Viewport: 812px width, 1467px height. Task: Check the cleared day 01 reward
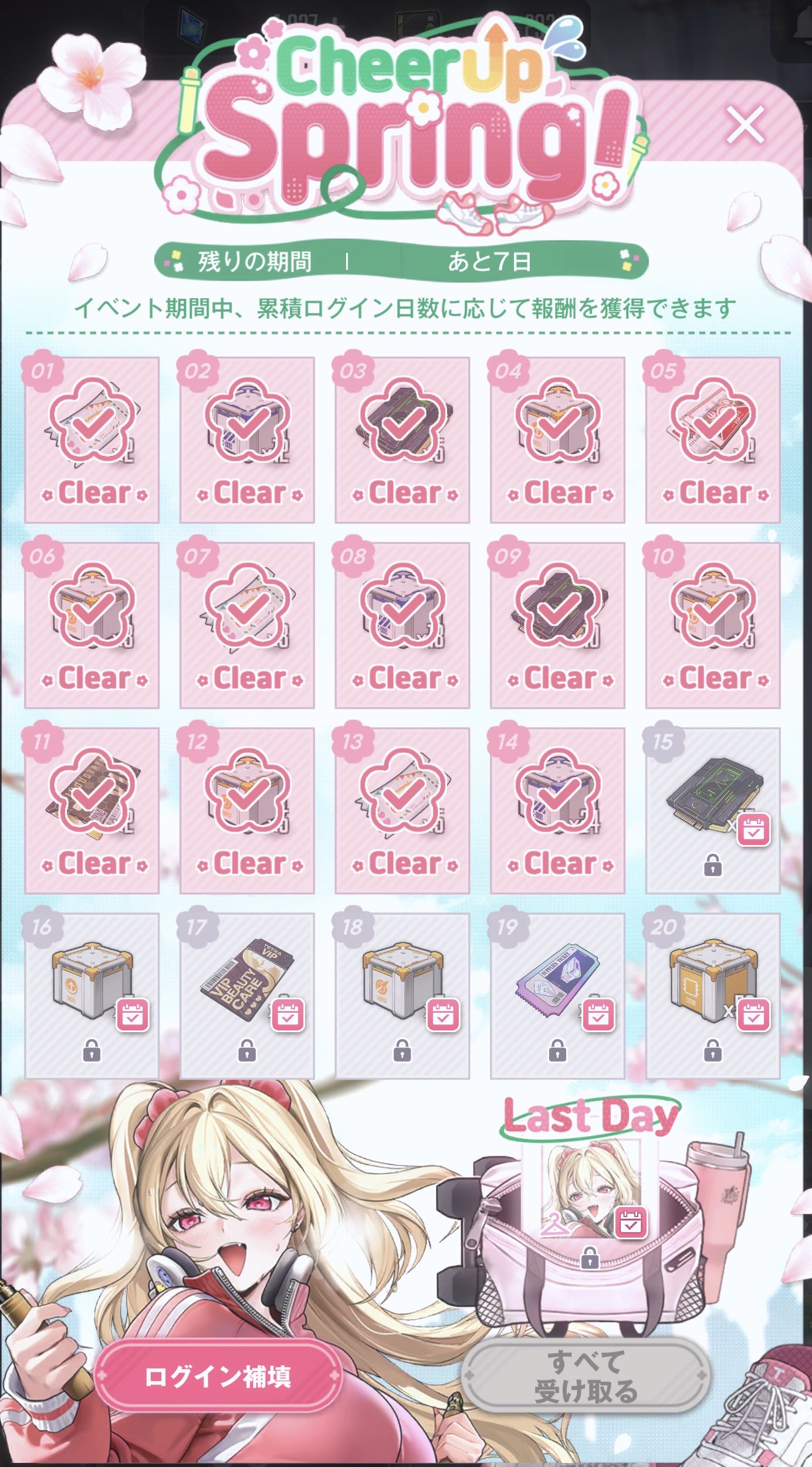point(92,440)
